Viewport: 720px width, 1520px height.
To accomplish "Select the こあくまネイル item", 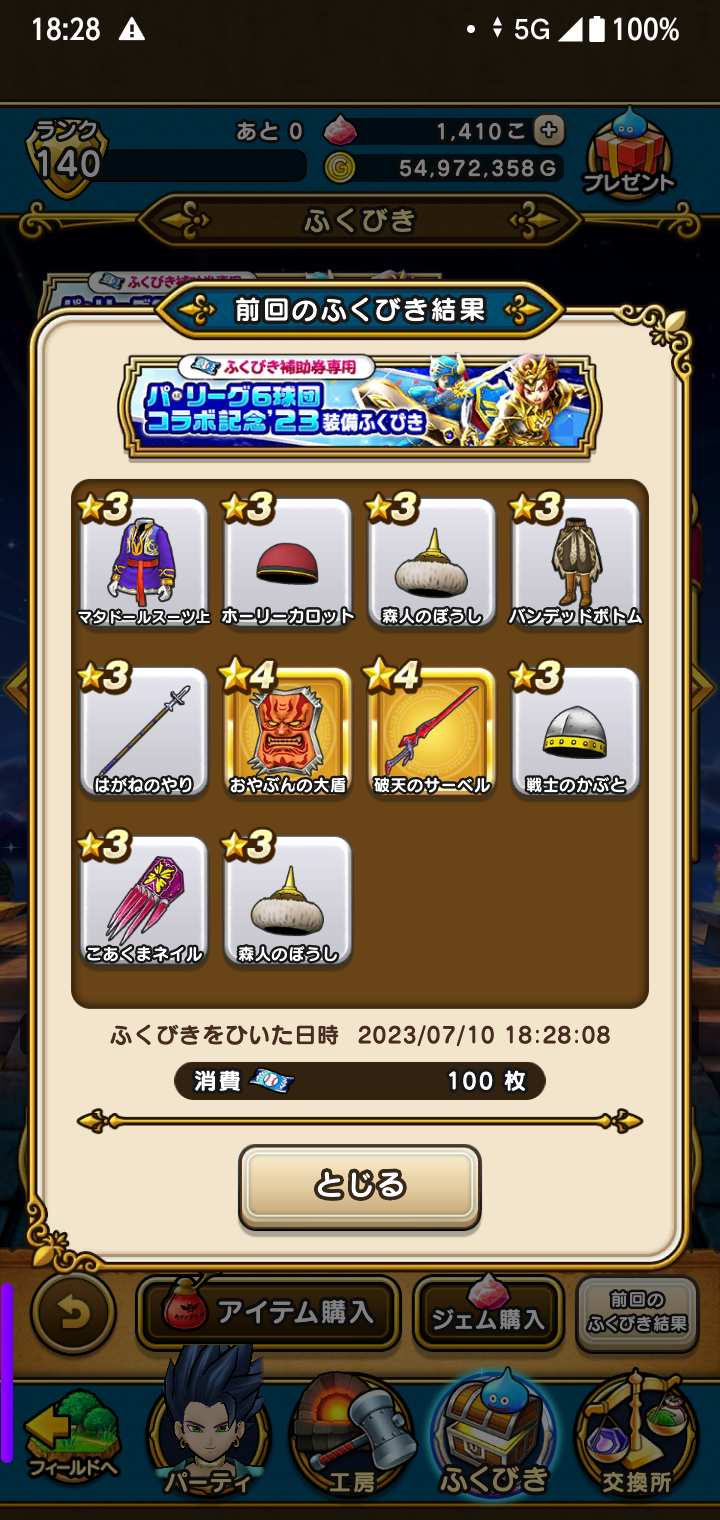I will coord(144,900).
